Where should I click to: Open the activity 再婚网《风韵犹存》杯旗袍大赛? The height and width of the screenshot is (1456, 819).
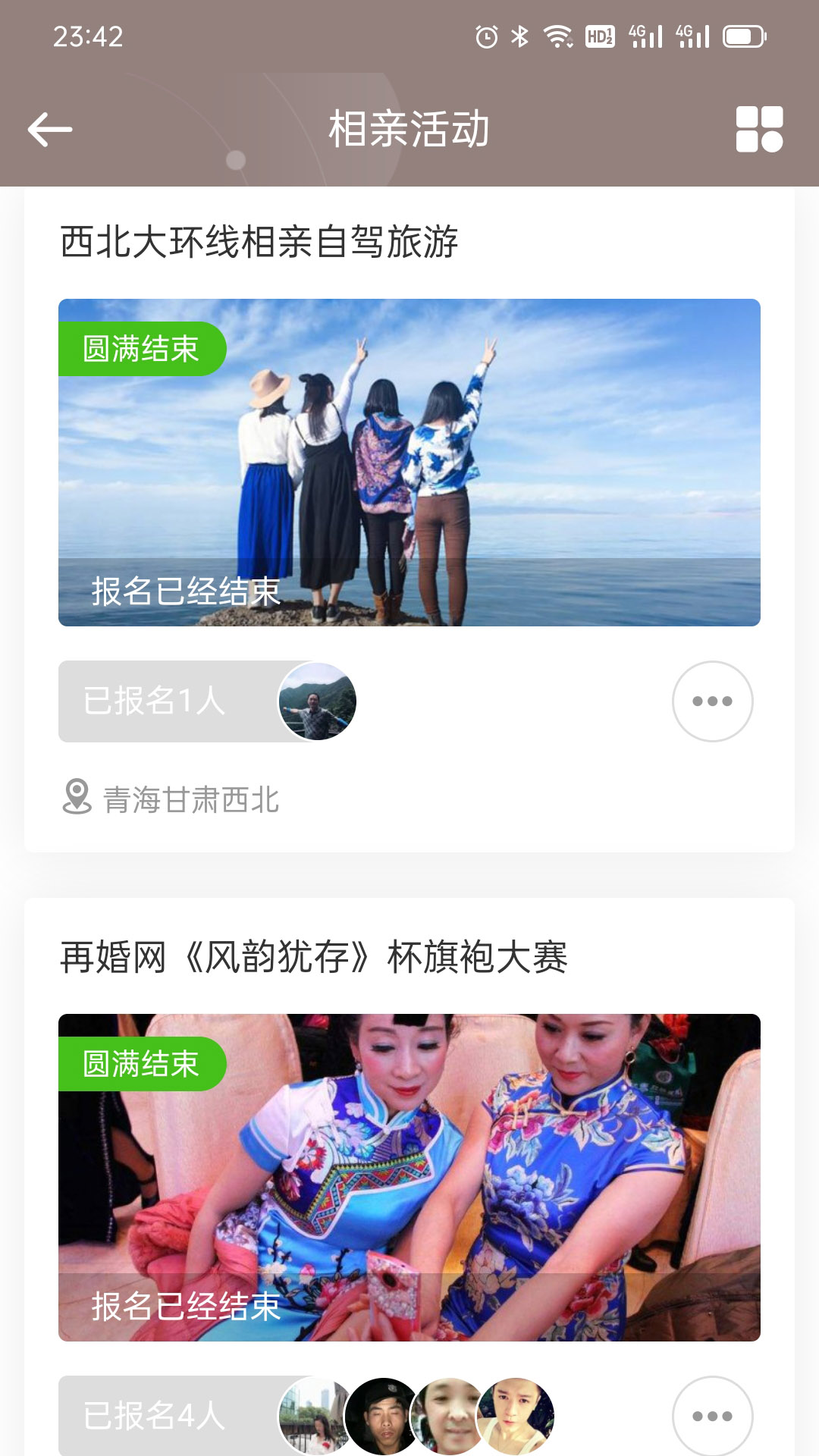pos(315,957)
